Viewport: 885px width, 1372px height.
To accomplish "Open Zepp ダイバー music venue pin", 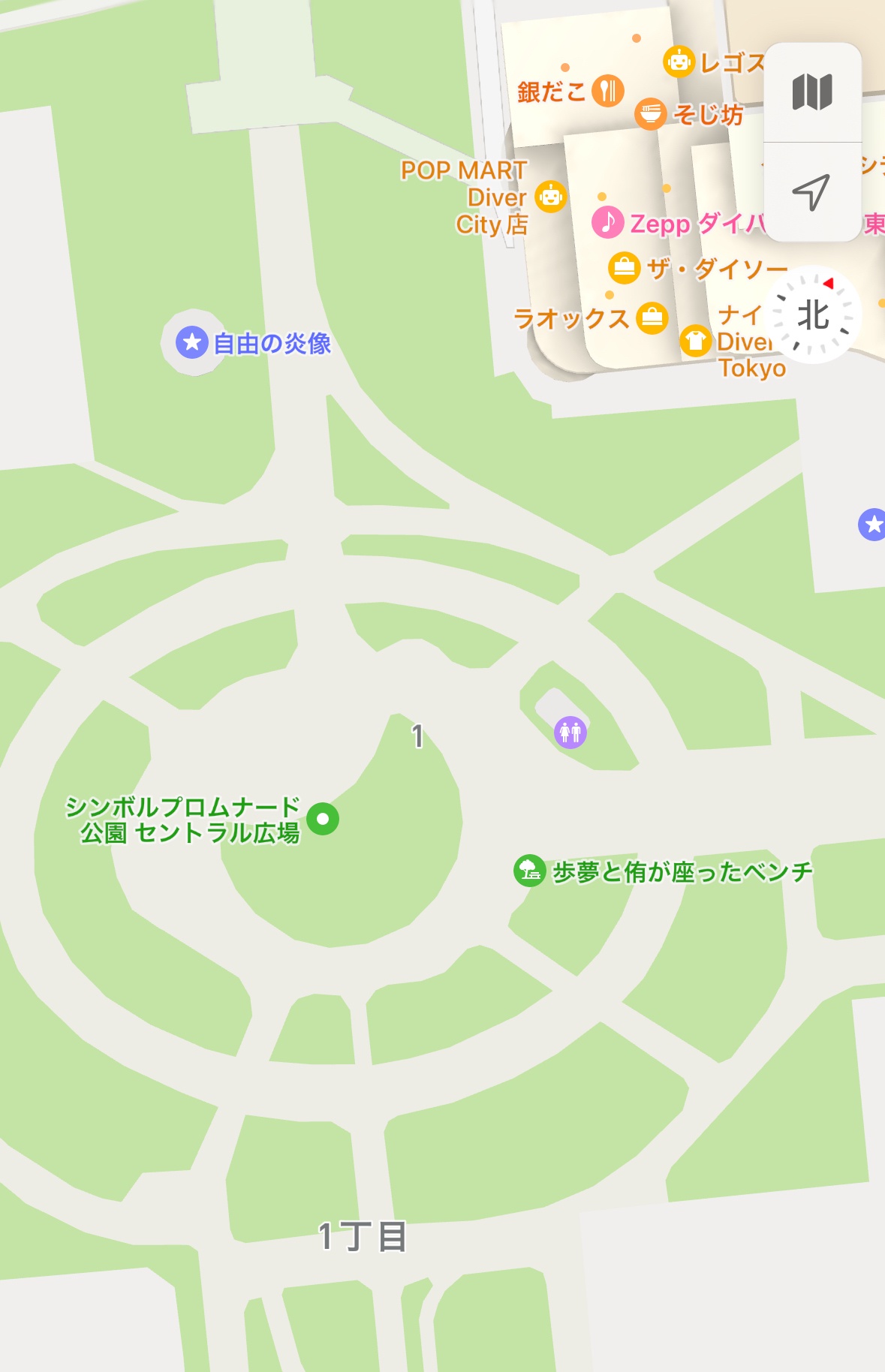I will (607, 222).
